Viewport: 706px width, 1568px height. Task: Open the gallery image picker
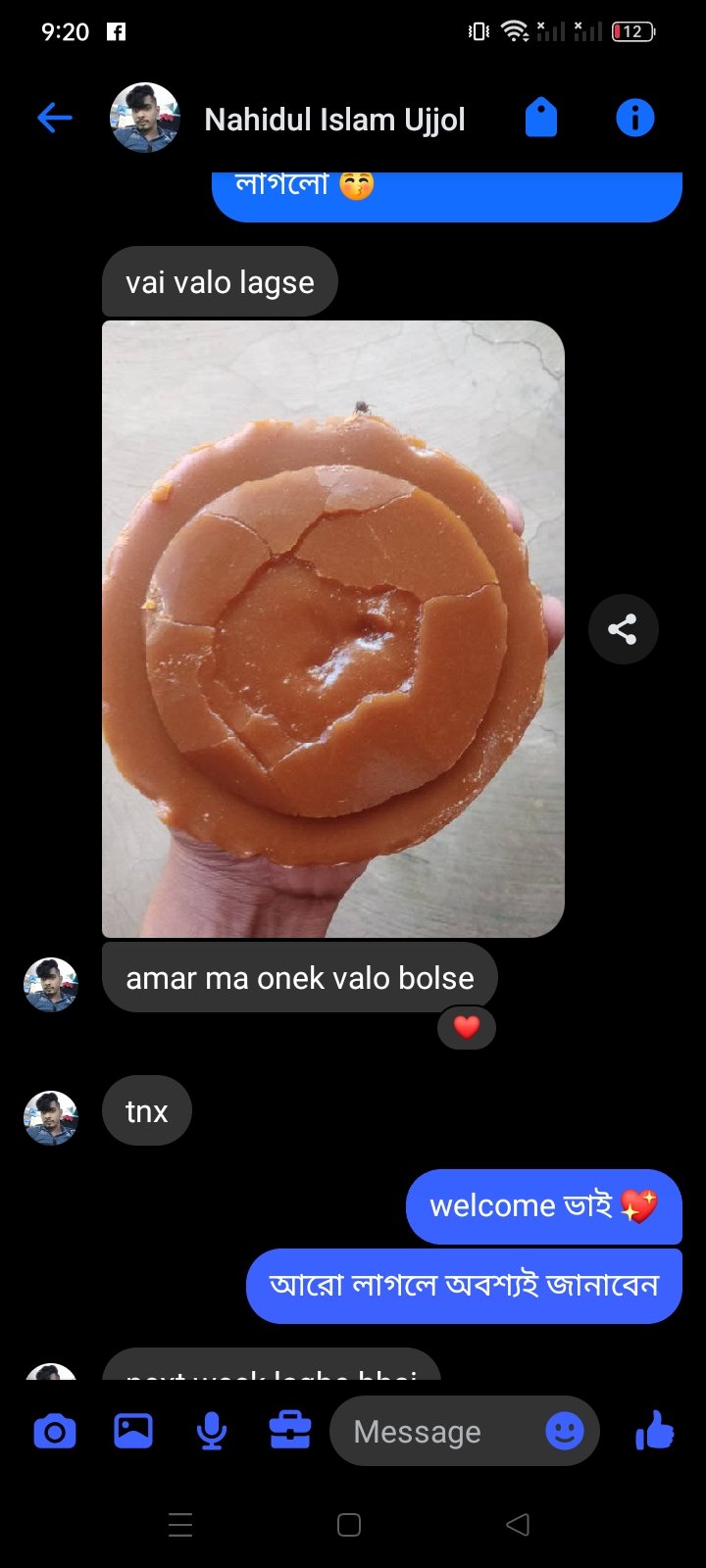coord(133,1432)
